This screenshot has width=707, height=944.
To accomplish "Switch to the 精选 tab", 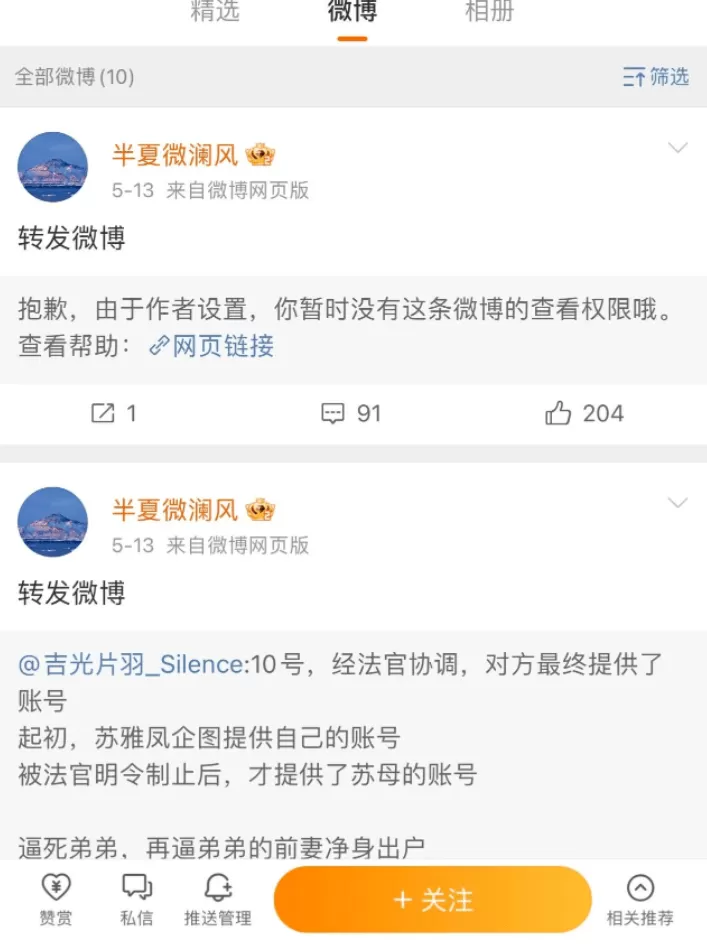I will 214,13.
